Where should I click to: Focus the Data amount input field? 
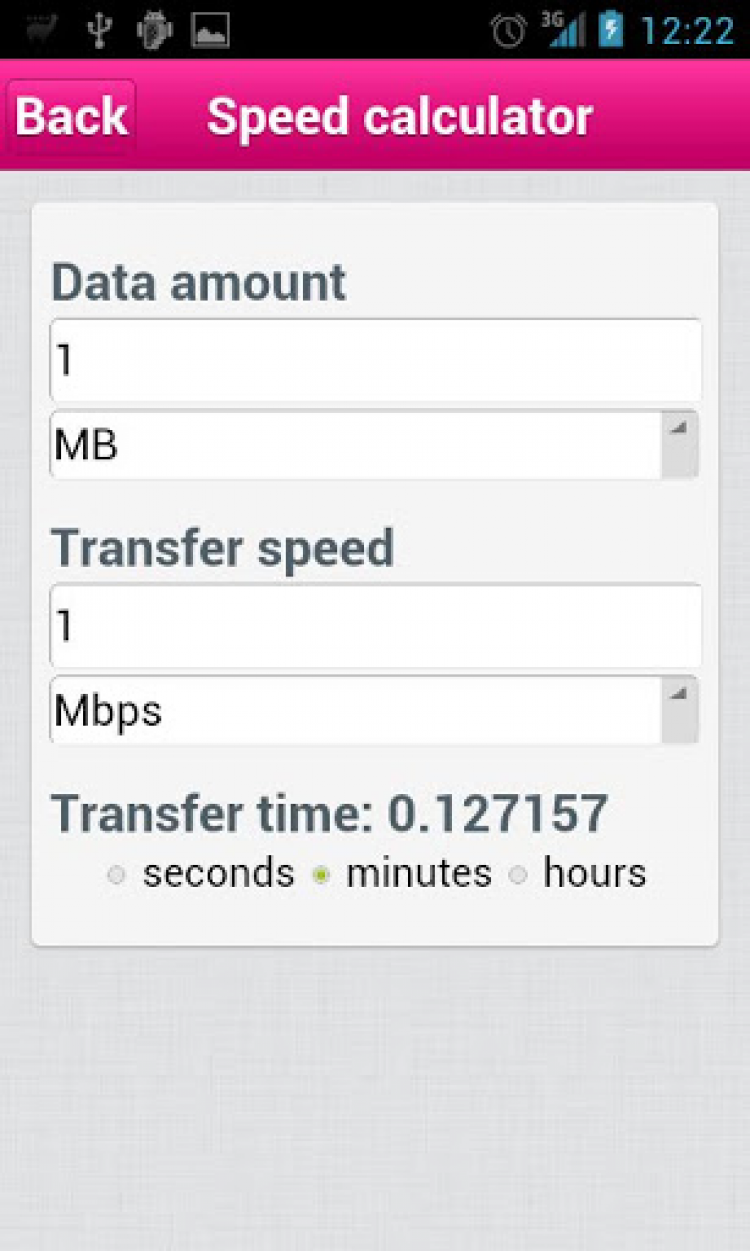[375, 360]
